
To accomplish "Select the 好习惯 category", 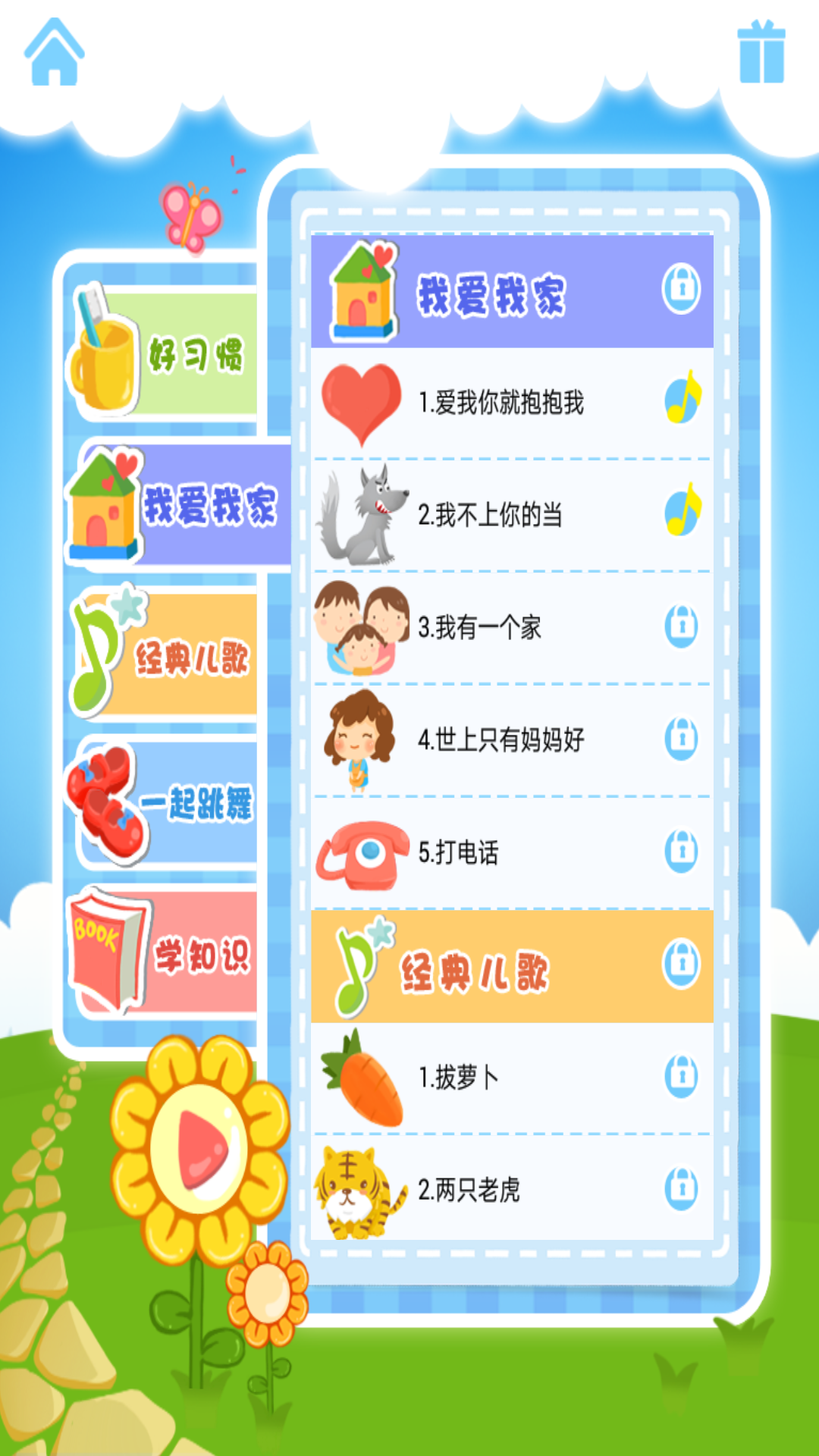I will [163, 353].
